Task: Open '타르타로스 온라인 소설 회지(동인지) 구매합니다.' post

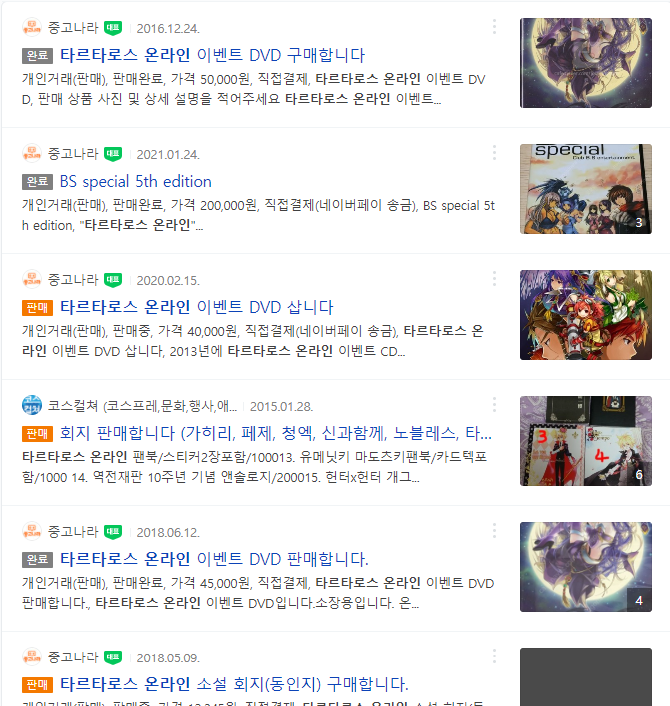Action: coord(234,684)
